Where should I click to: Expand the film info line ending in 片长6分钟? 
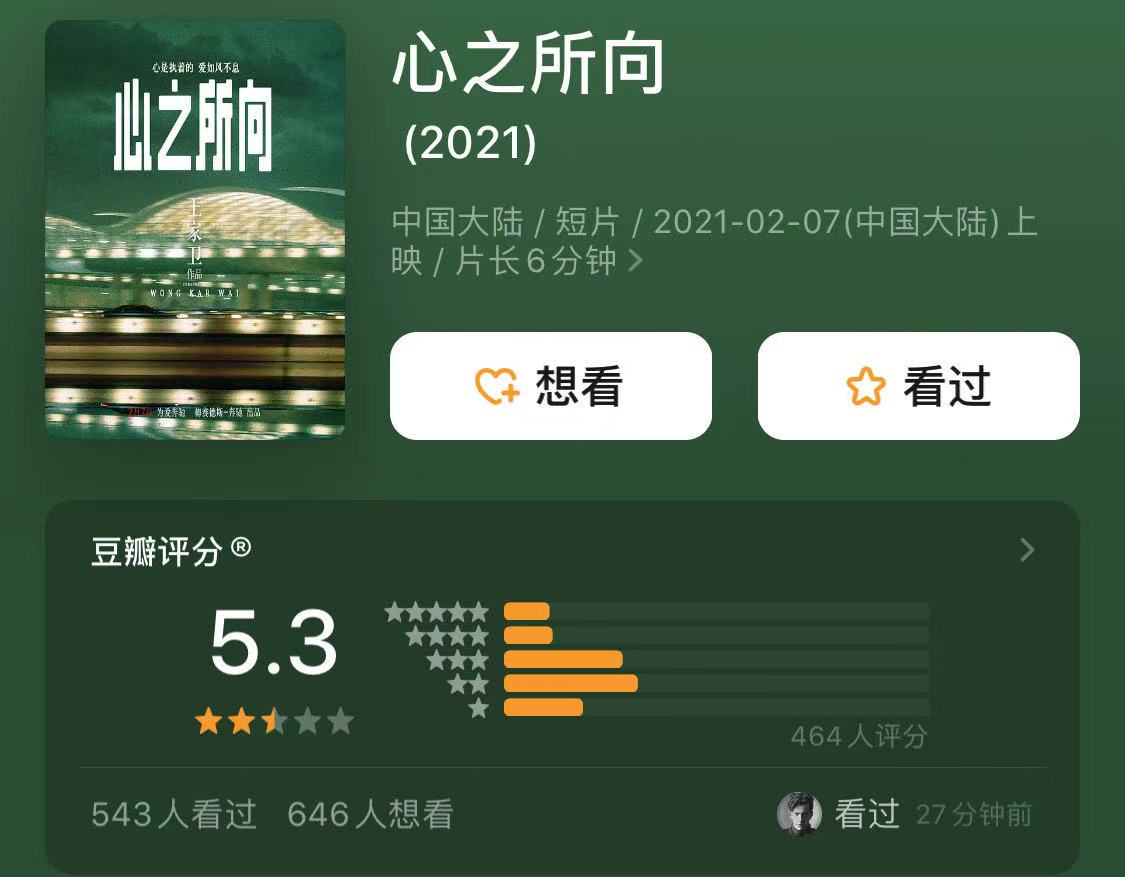[x=634, y=262]
